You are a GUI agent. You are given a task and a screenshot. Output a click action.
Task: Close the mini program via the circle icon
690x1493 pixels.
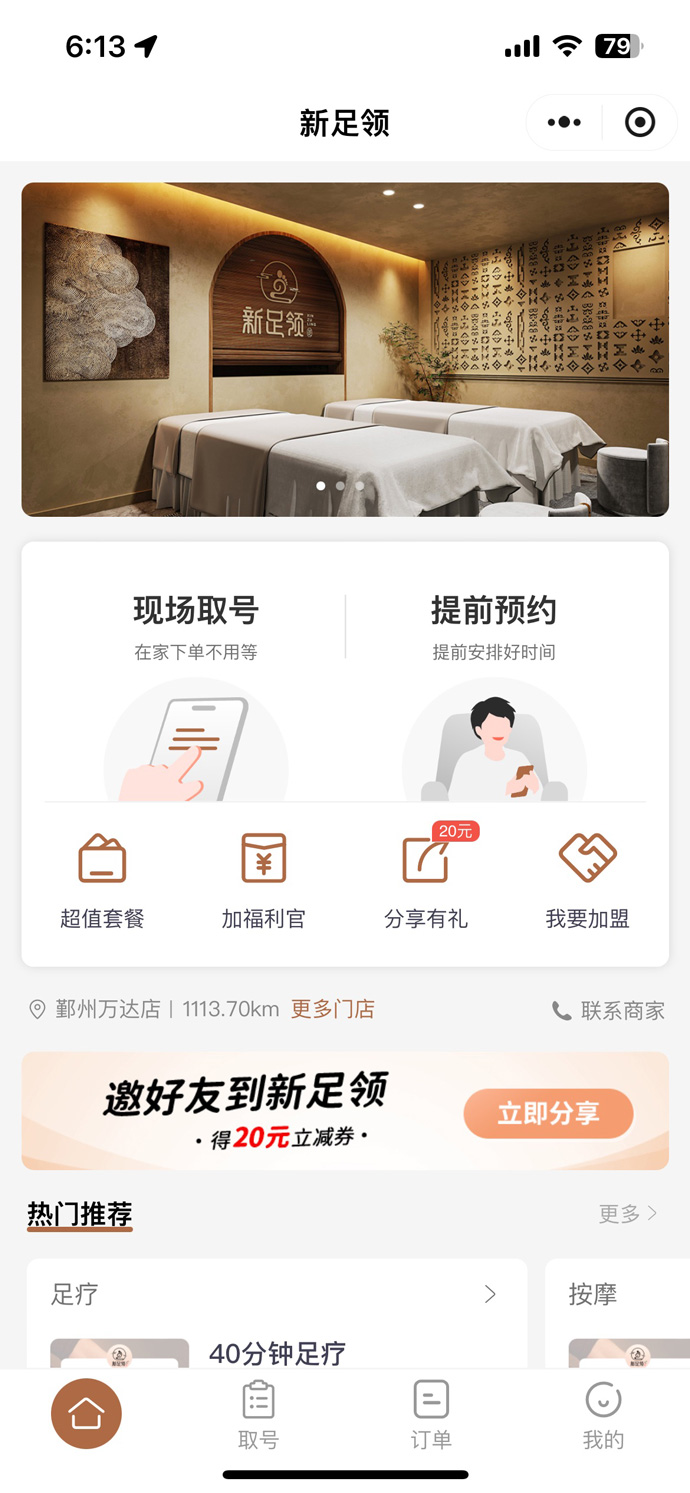(640, 122)
